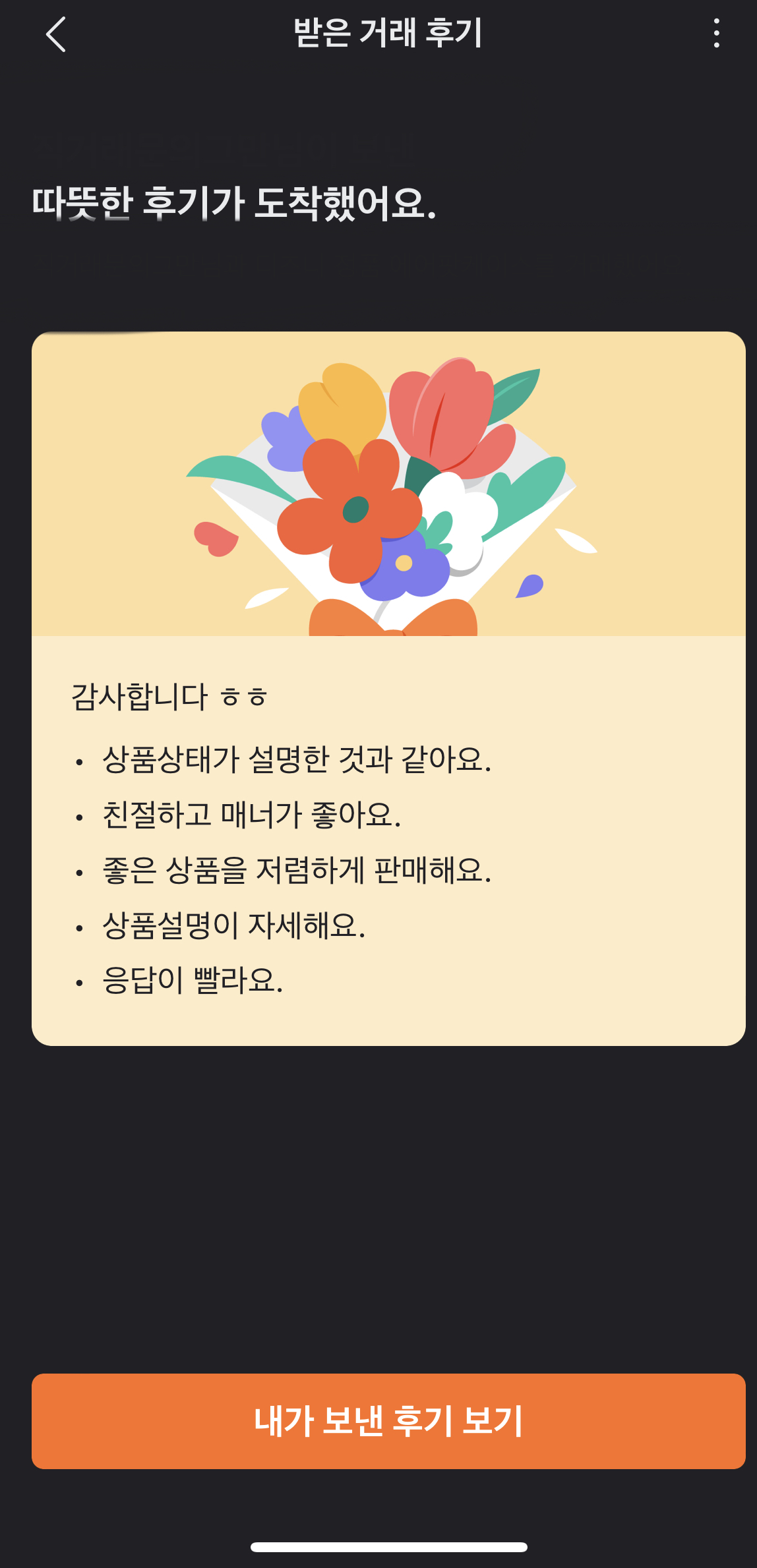
Task: Tap 내가 보낸 후기 보기 button
Action: pos(388,1421)
